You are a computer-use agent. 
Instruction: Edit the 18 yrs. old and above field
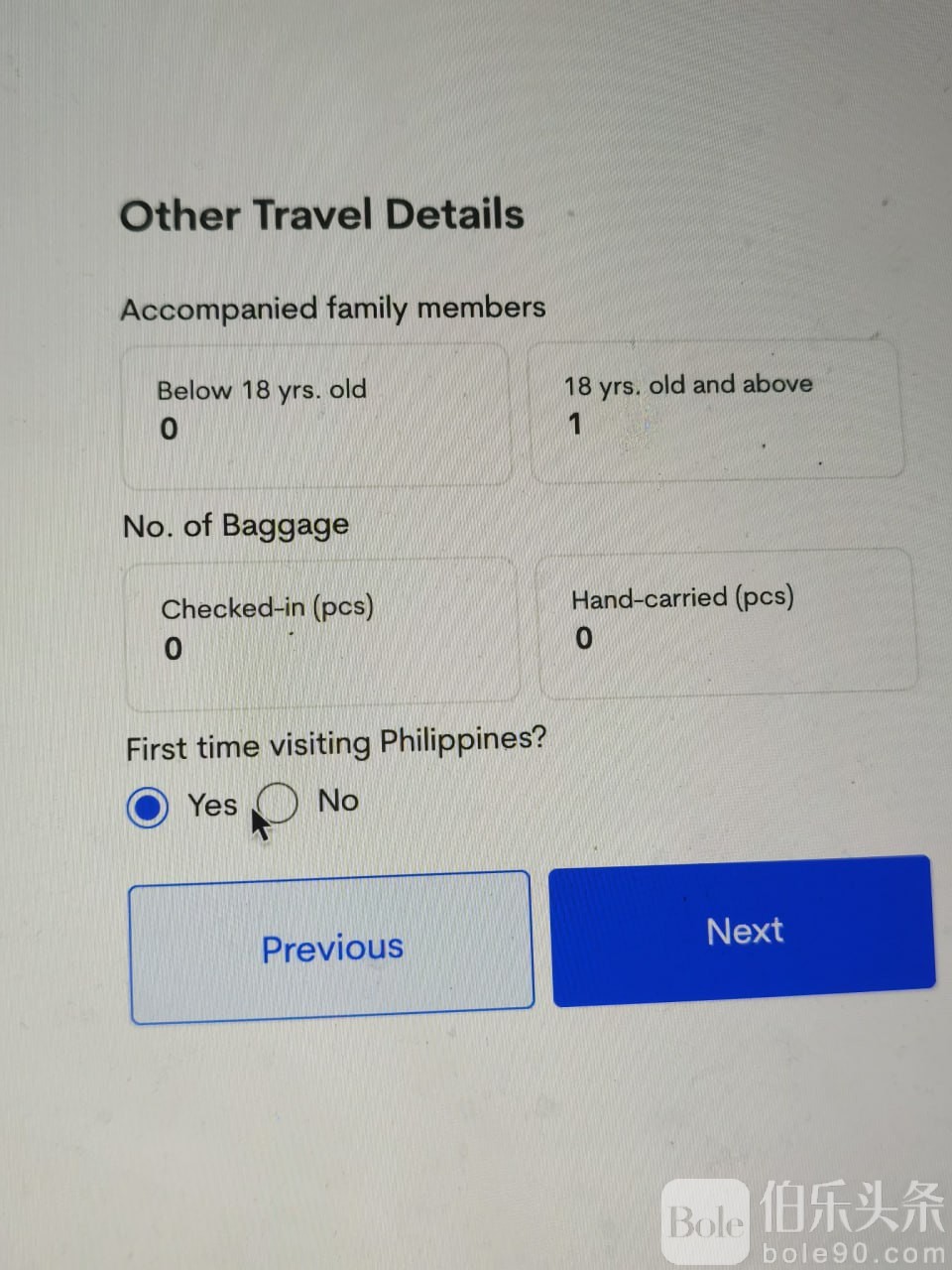[716, 411]
